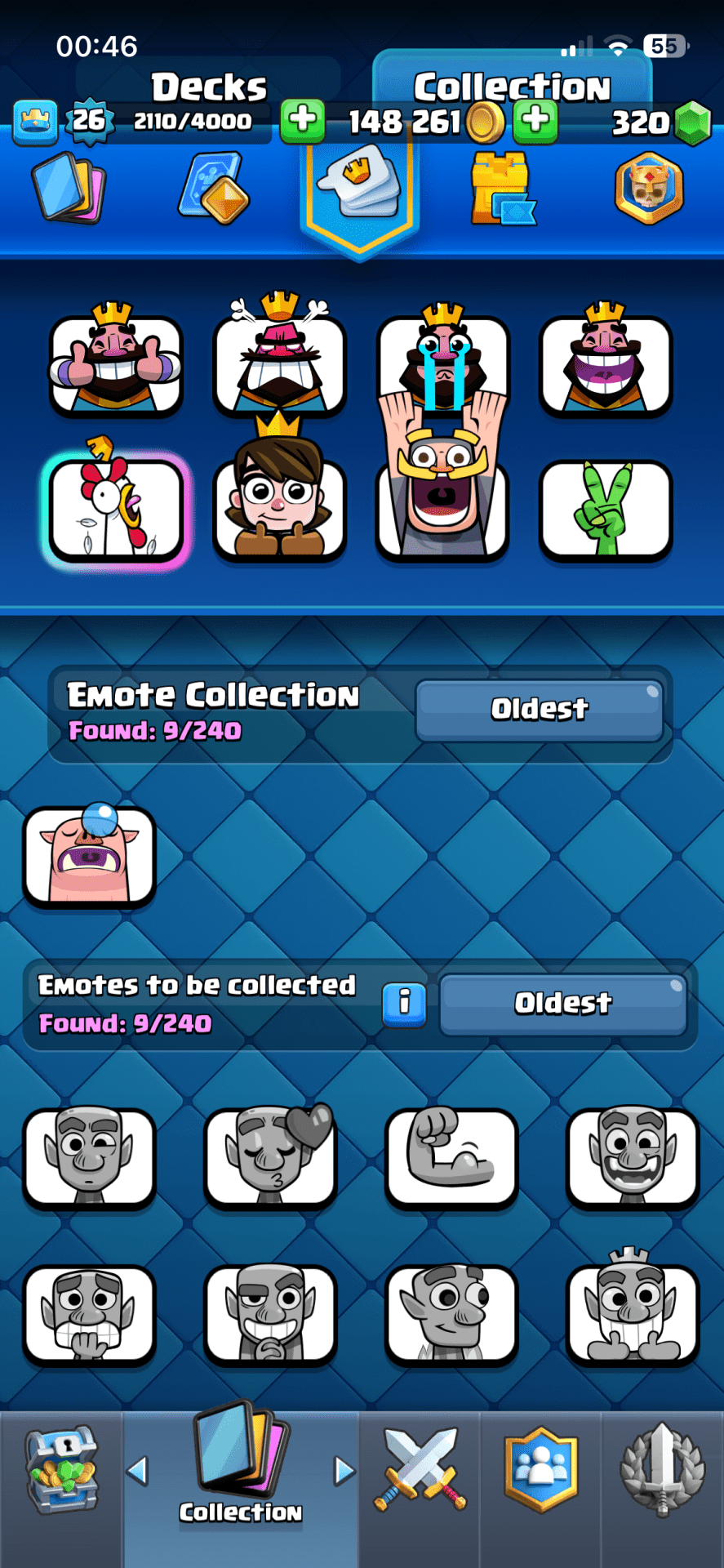Change sort order of emotes to be collected

(x=562, y=1003)
